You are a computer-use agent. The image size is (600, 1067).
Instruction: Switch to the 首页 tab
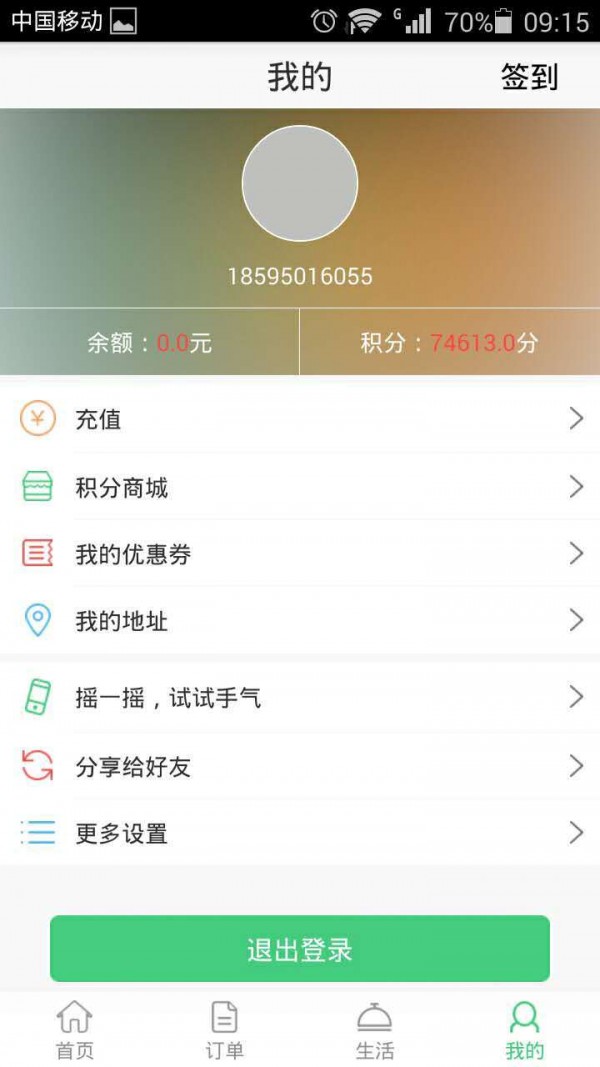[x=74, y=1030]
